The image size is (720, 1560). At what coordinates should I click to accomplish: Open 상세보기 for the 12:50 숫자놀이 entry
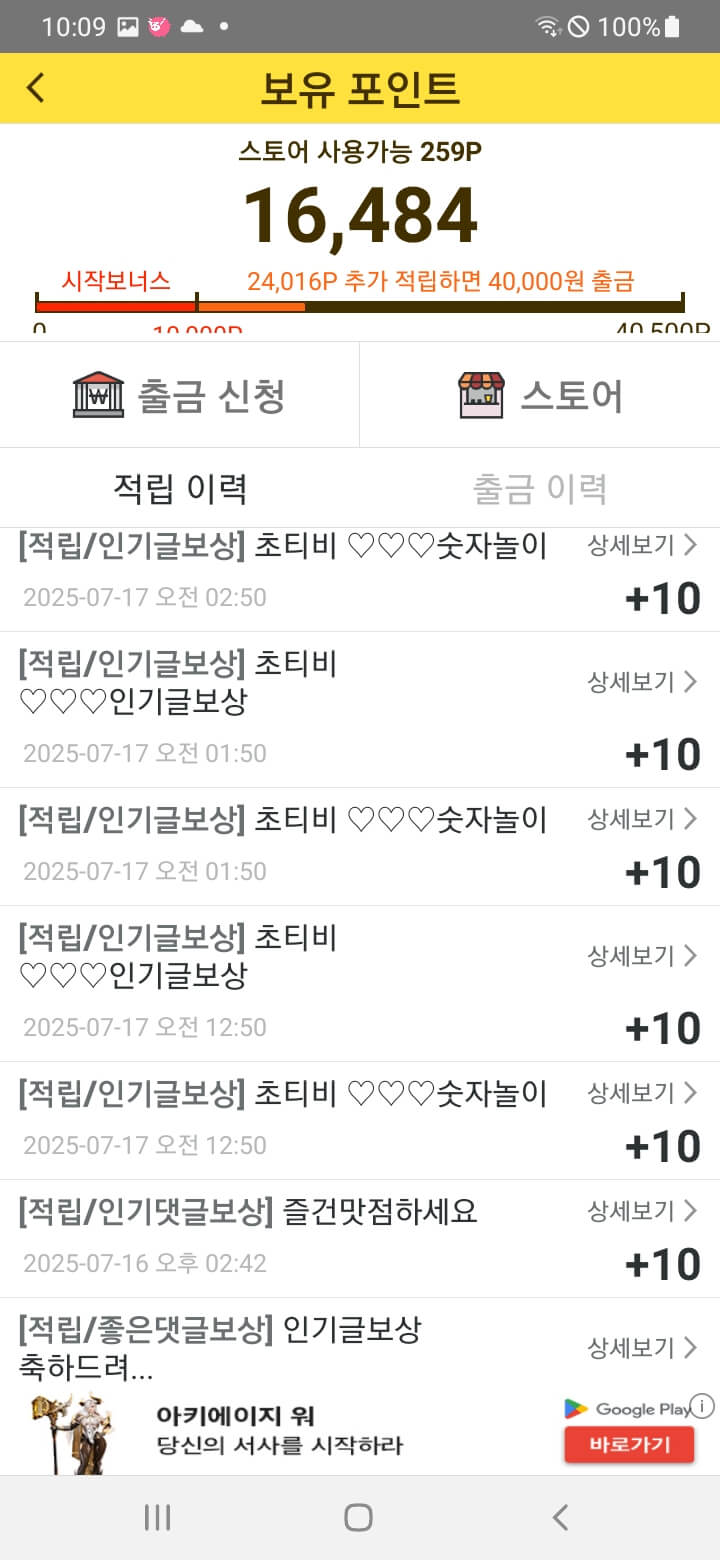642,1092
